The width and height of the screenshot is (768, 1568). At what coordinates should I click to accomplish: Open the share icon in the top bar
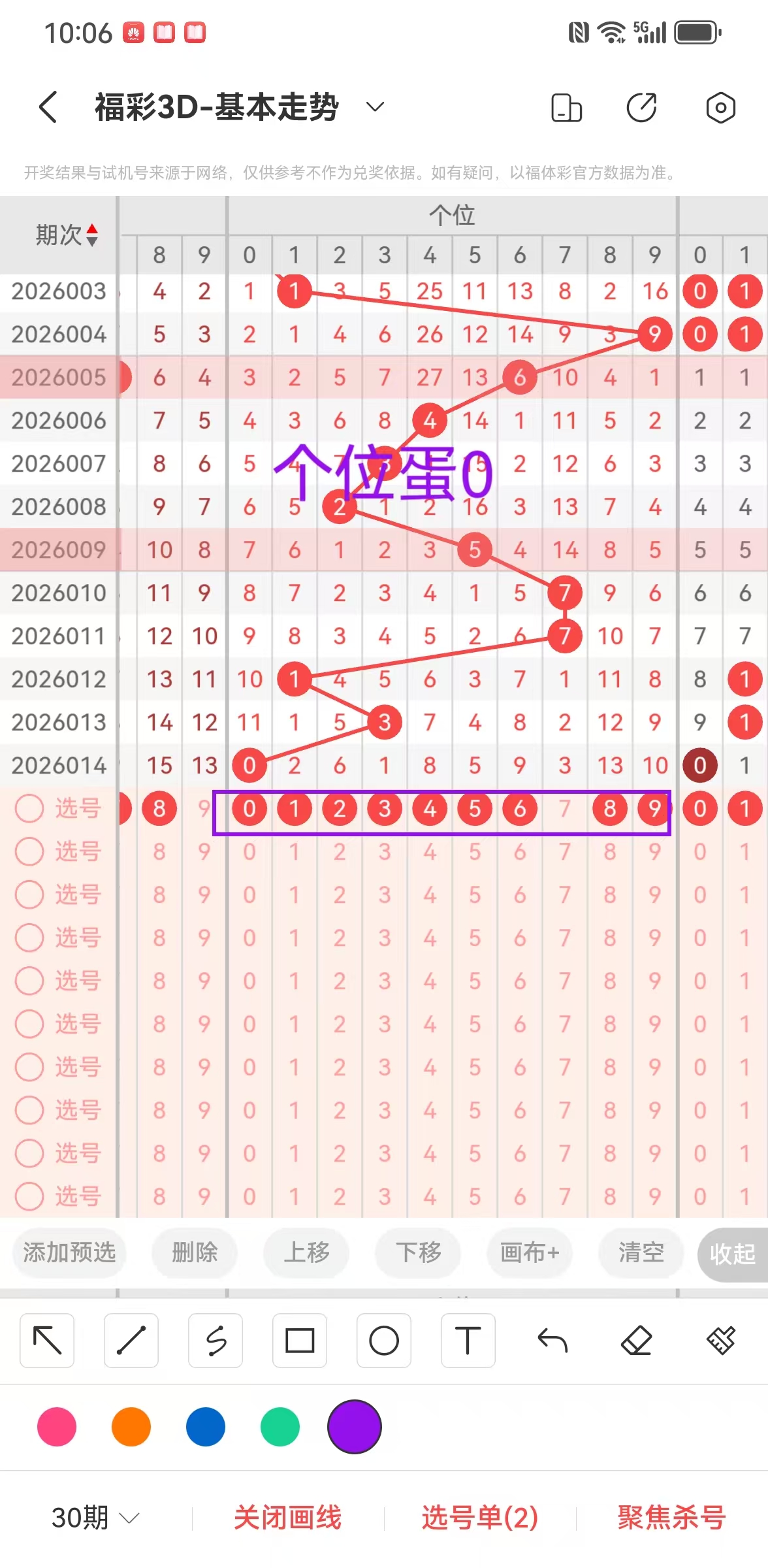[641, 108]
